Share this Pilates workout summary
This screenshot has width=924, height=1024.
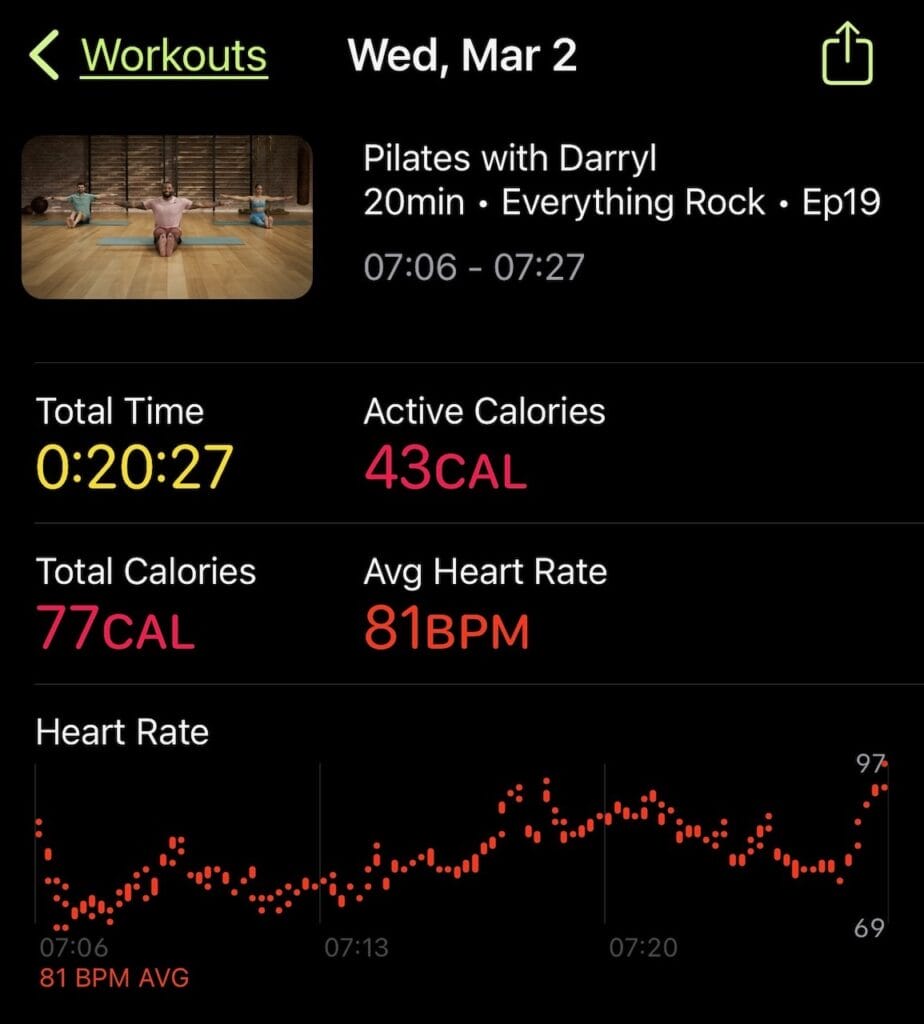coord(846,57)
